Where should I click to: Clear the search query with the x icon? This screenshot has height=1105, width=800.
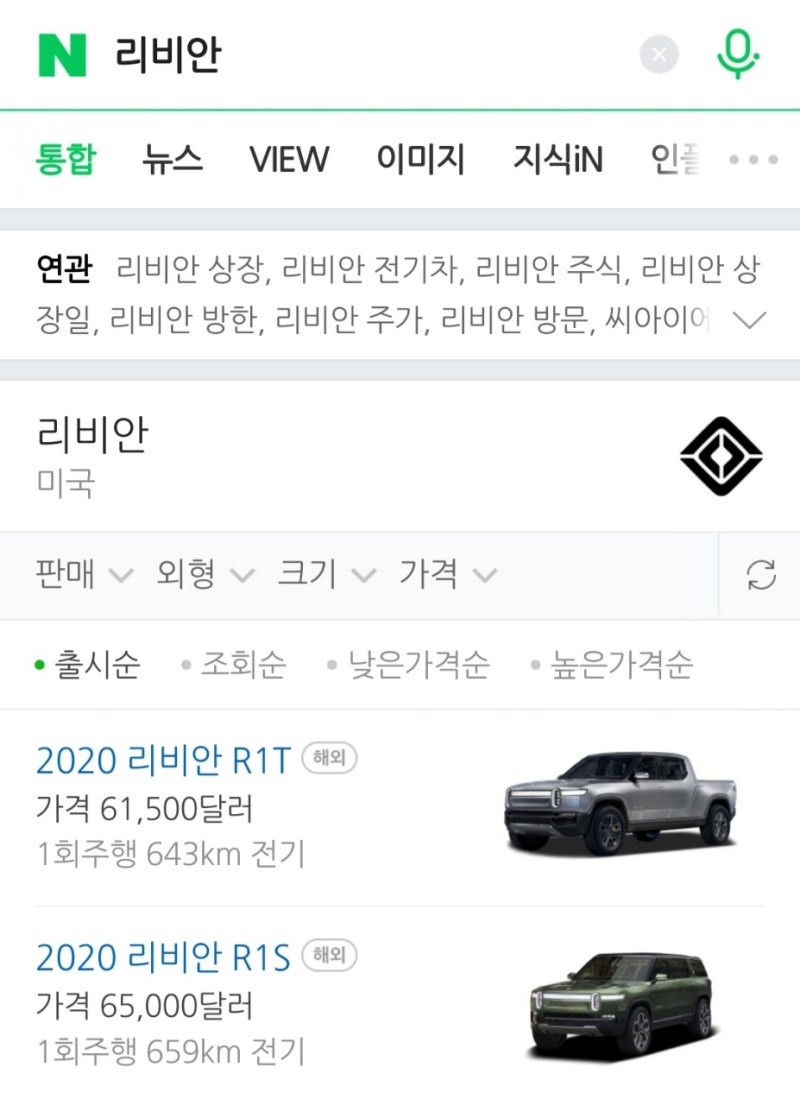[658, 55]
